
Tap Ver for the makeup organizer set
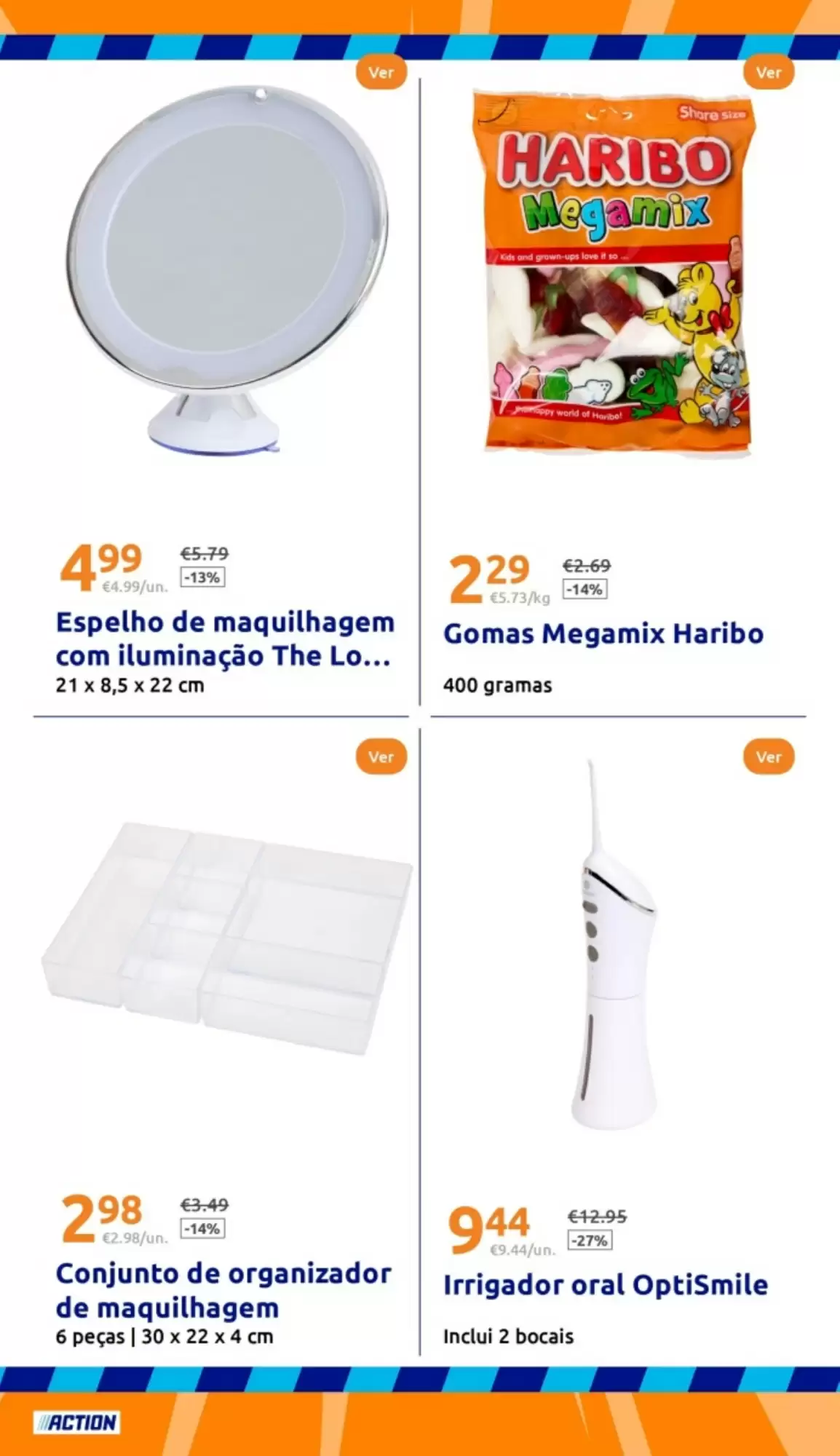[381, 756]
